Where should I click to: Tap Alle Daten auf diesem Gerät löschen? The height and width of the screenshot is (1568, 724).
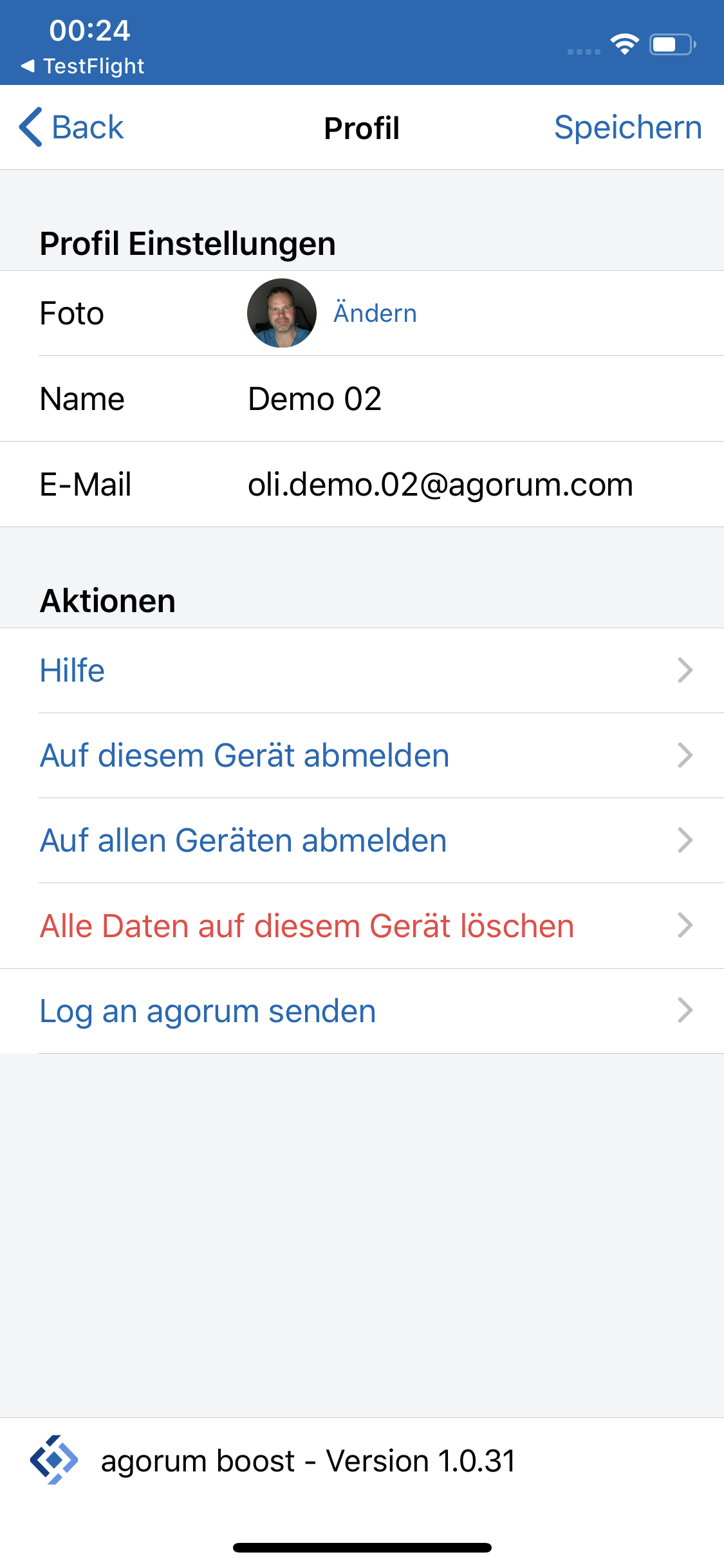tap(362, 926)
